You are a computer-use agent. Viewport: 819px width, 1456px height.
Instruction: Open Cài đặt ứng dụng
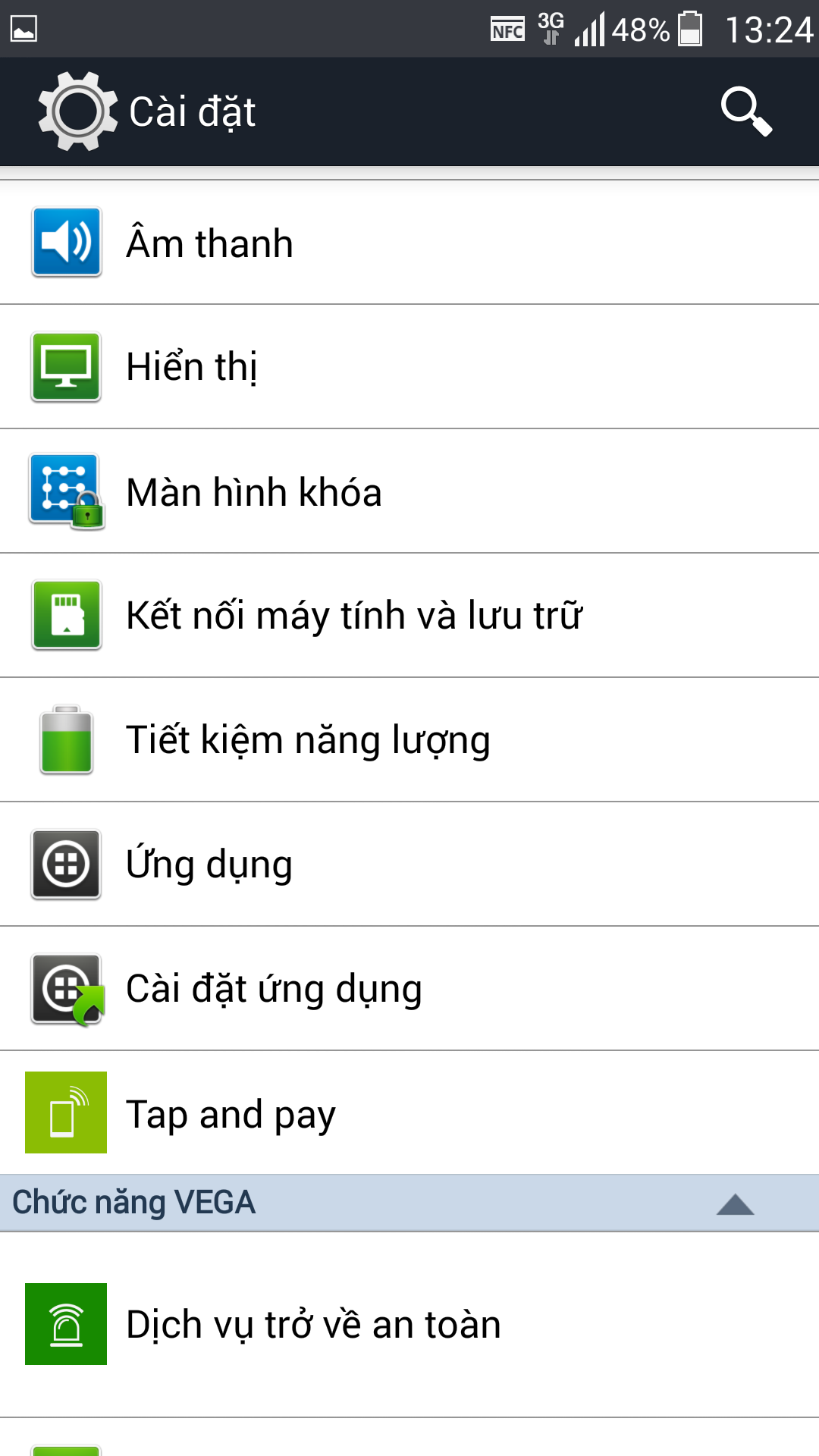(x=409, y=989)
